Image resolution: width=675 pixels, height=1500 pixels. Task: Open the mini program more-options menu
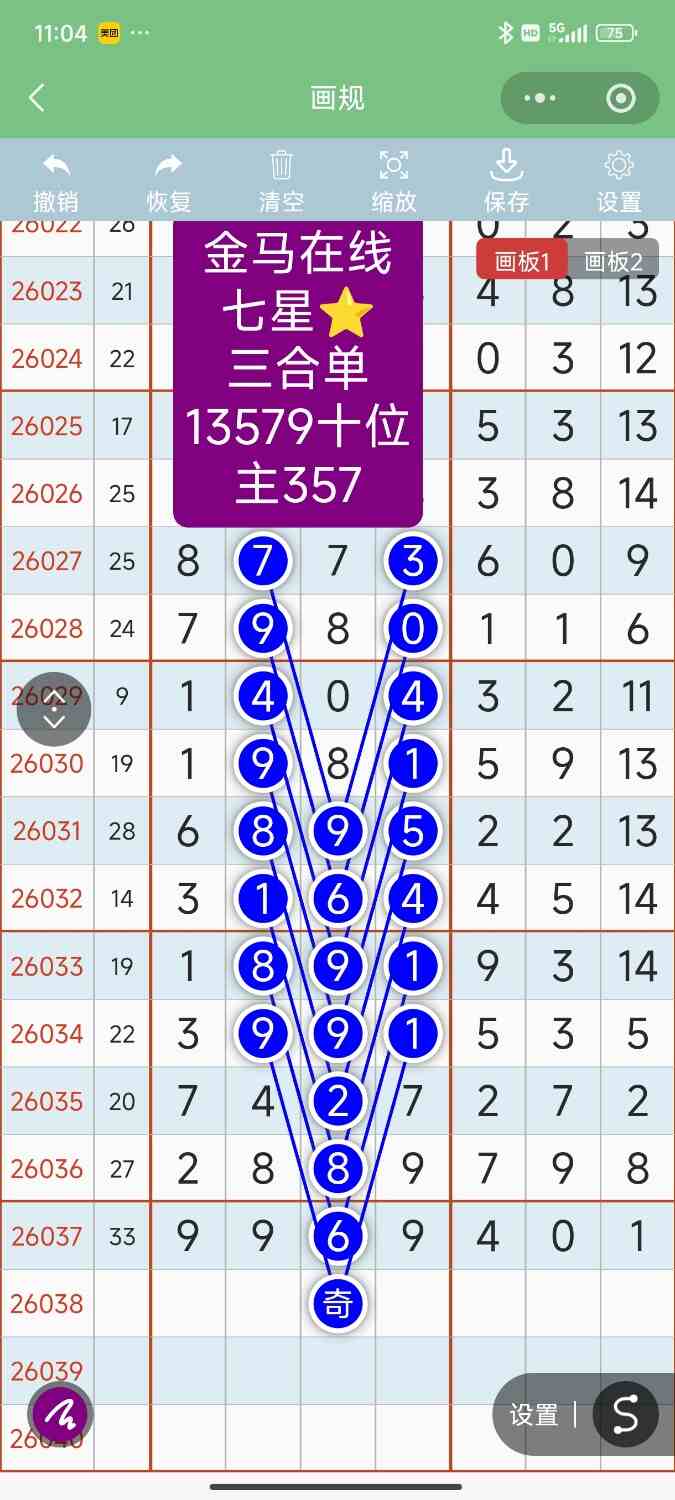(540, 98)
